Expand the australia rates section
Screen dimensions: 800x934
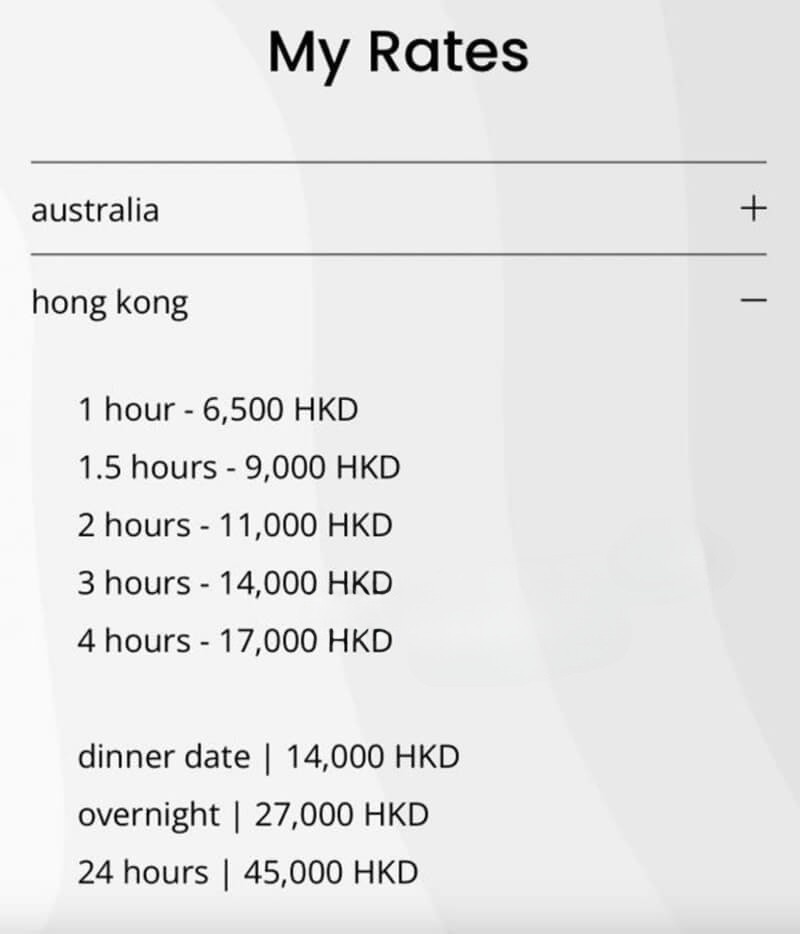752,209
